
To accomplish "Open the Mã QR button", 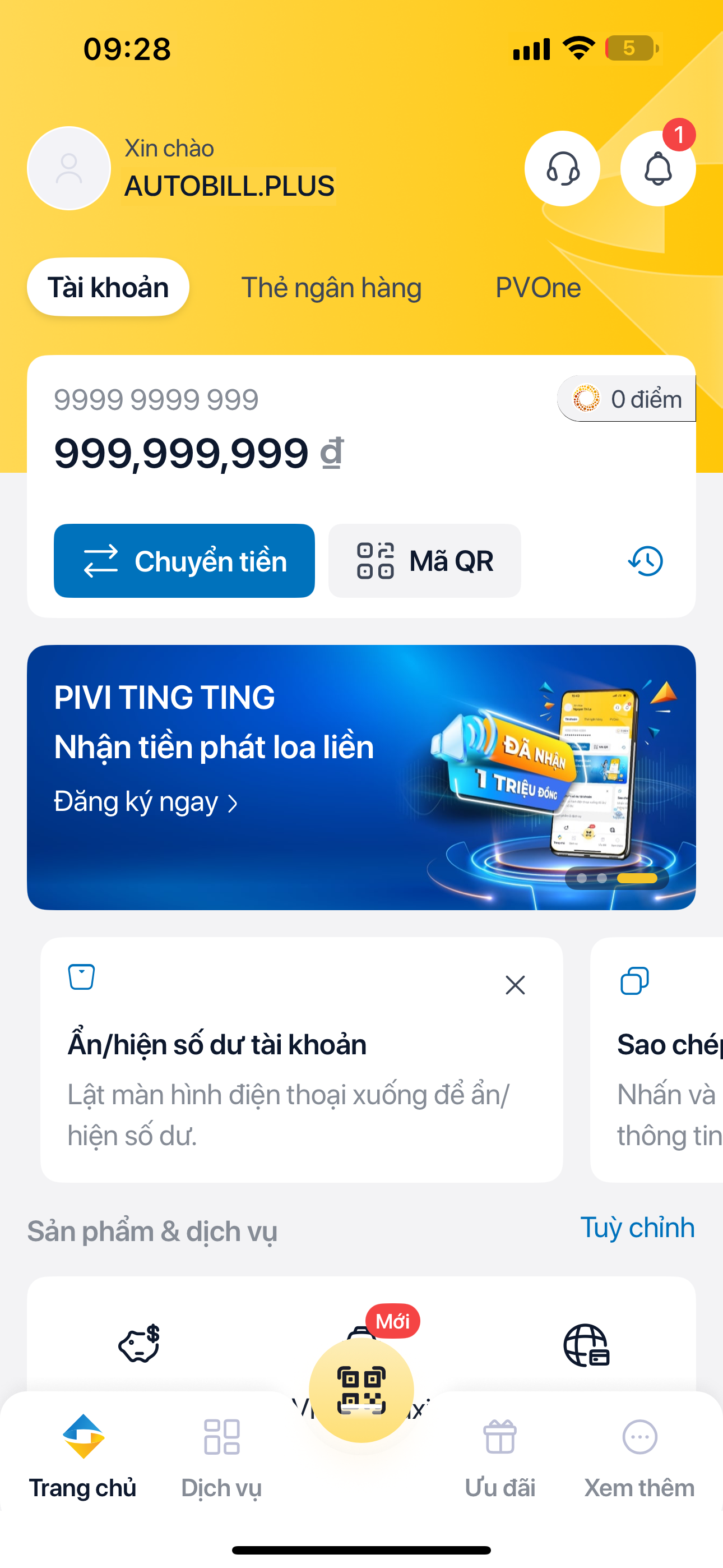I will [424, 561].
